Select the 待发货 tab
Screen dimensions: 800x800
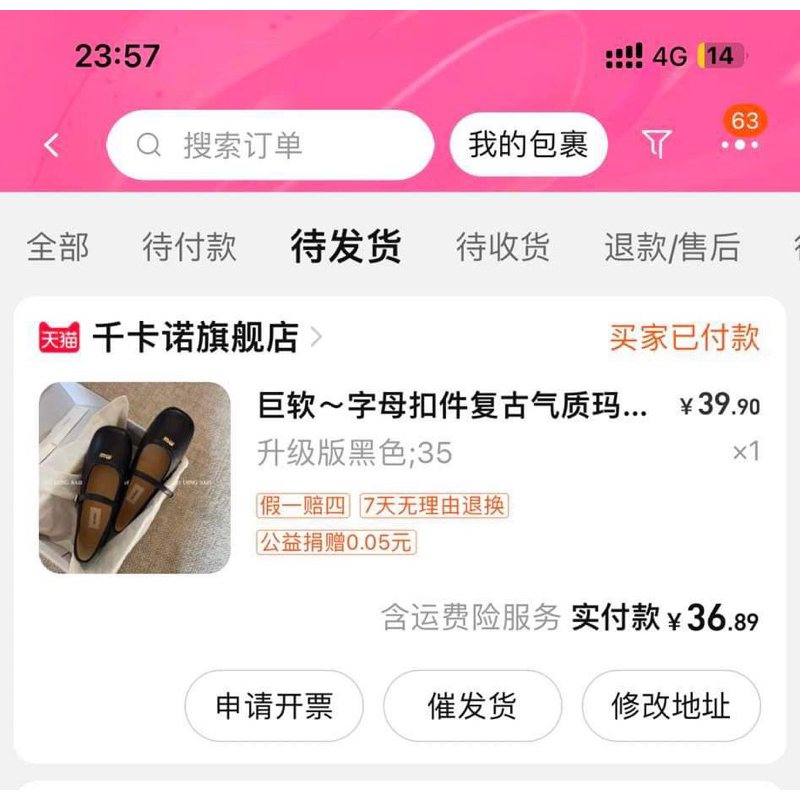tap(346, 247)
